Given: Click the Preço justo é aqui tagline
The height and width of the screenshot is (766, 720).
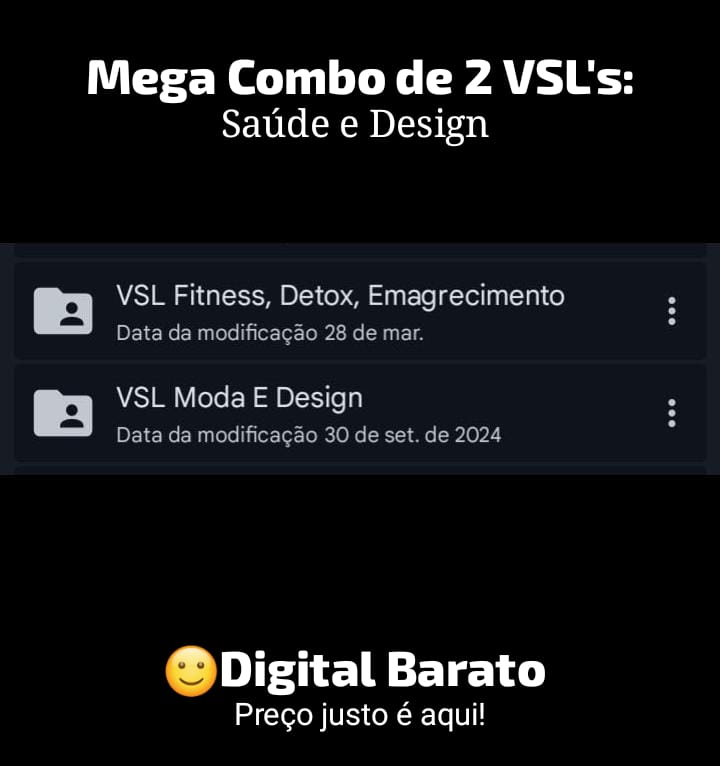Looking at the screenshot, I should [x=360, y=715].
